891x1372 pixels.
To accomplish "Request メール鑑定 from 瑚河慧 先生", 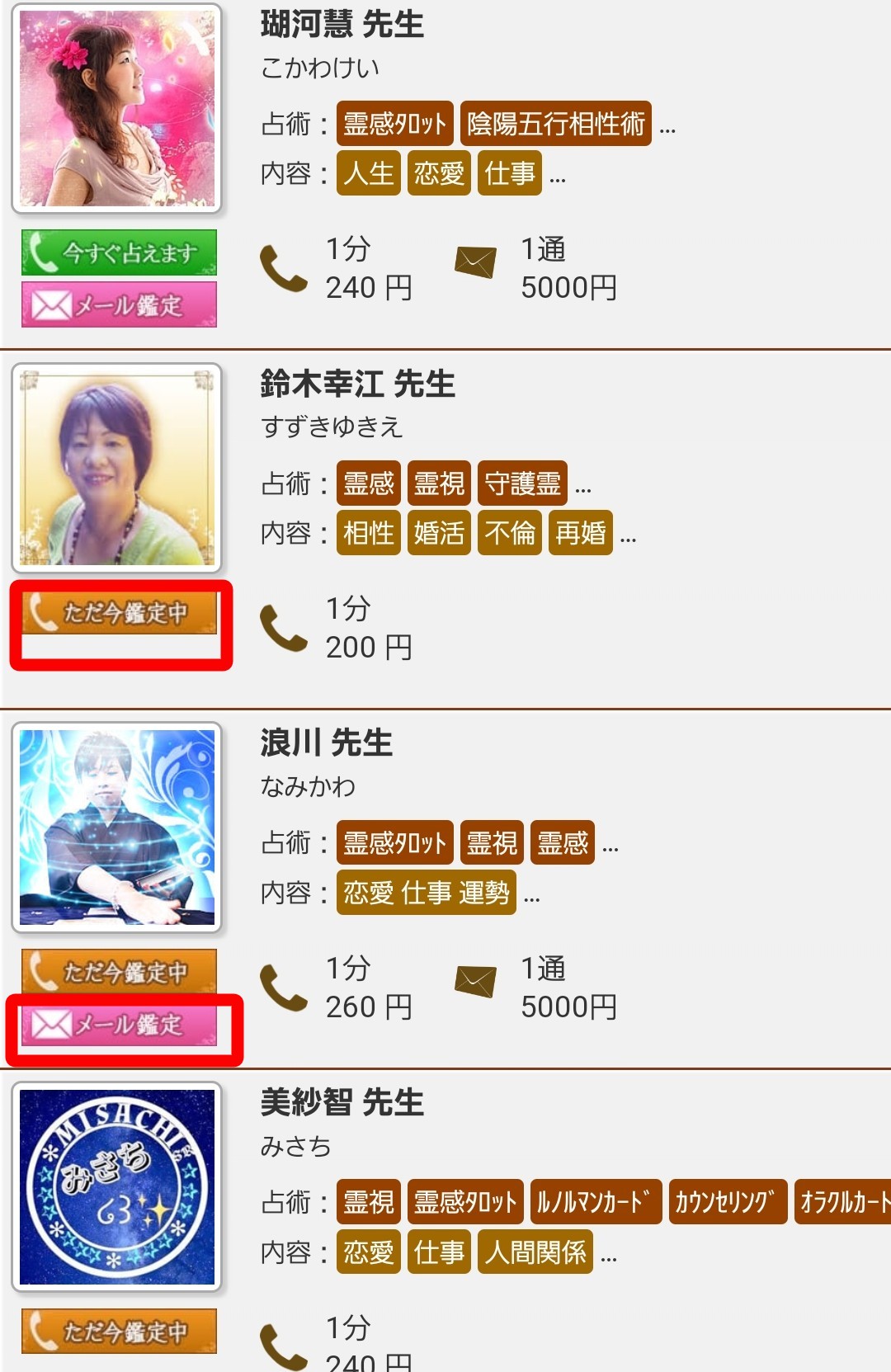I will click(119, 304).
